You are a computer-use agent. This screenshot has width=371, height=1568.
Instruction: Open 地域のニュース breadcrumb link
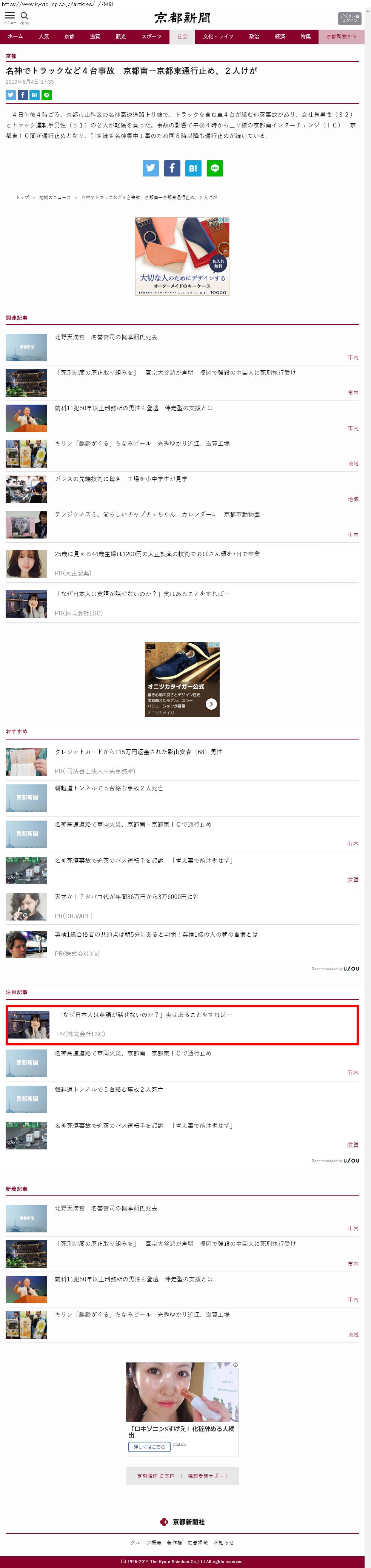point(55,197)
